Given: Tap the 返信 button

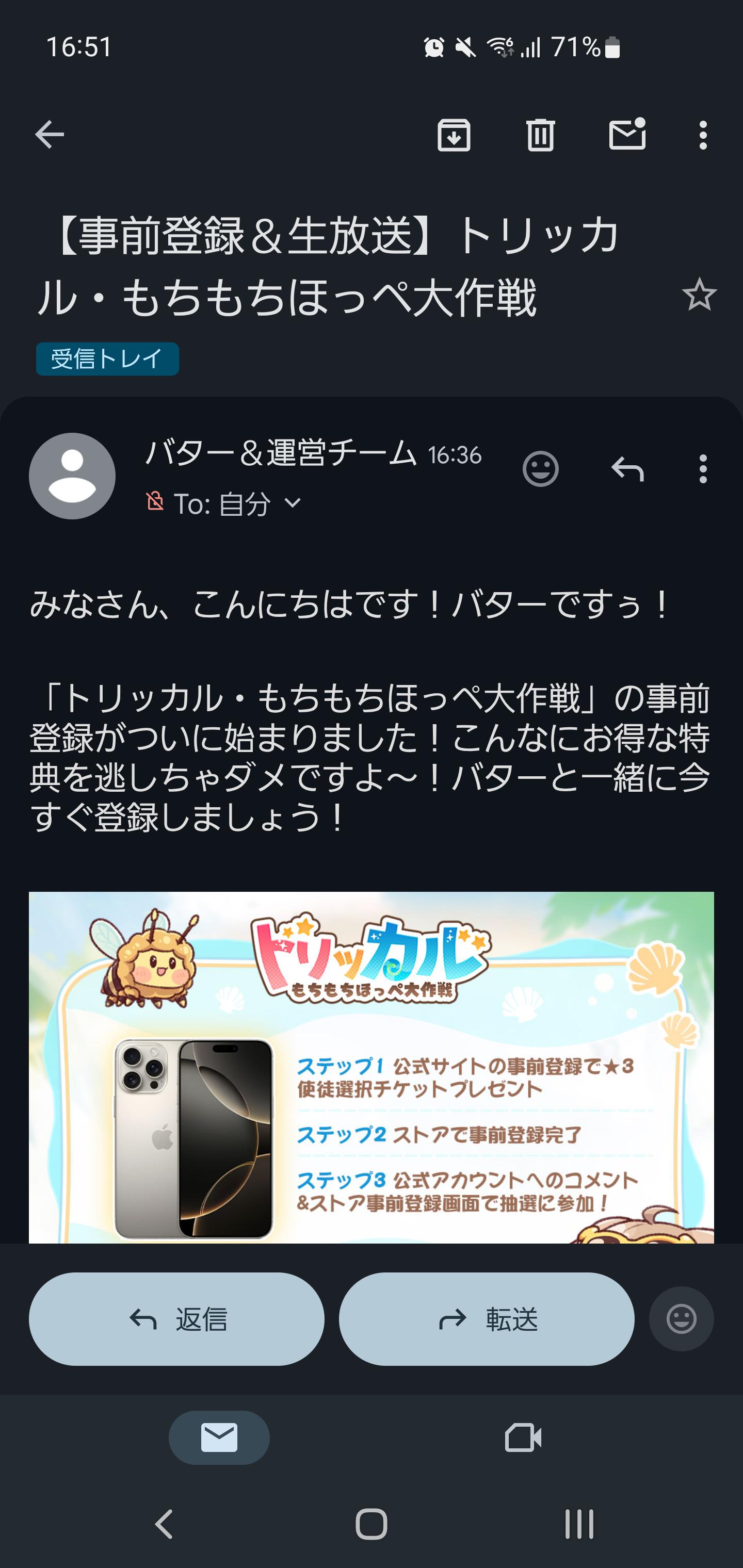Looking at the screenshot, I should point(176,1319).
